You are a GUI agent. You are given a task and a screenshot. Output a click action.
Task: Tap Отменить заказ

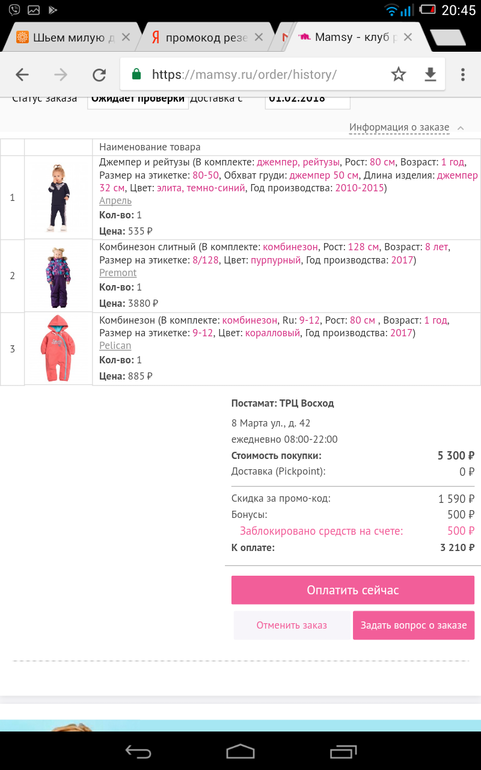tap(292, 625)
